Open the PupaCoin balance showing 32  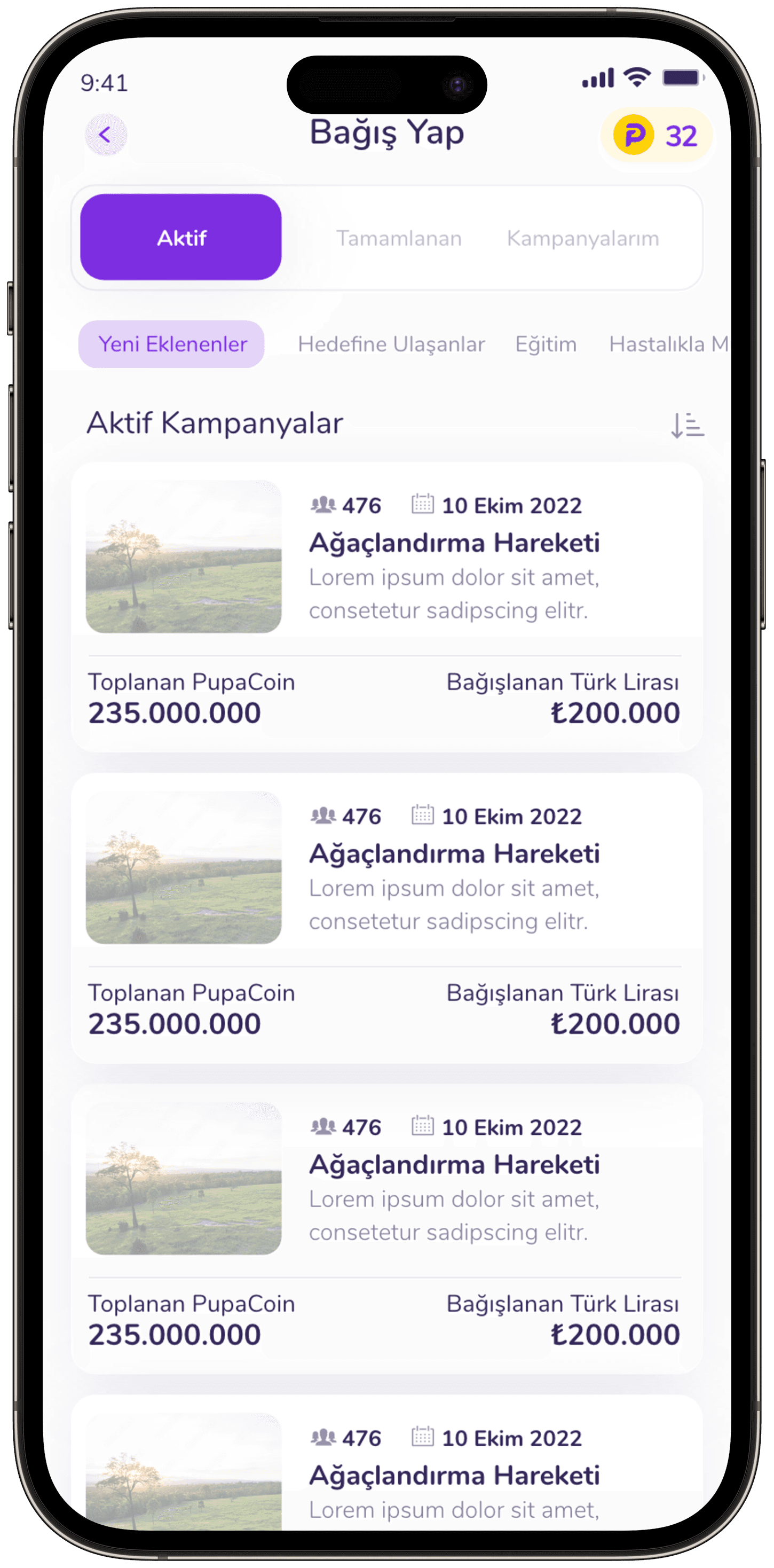pyautogui.click(x=656, y=135)
